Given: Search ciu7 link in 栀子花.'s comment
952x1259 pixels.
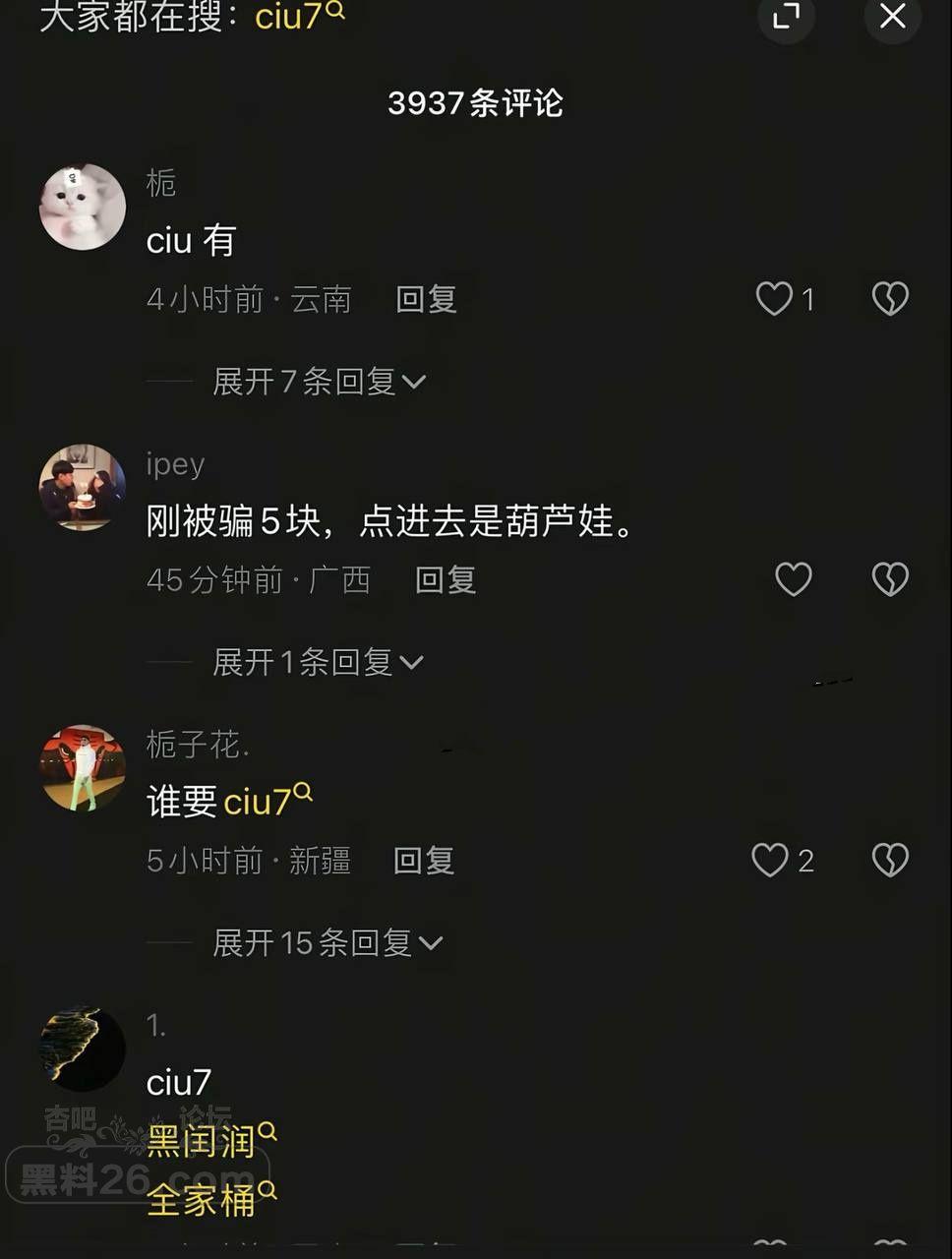Looking at the screenshot, I should click(267, 802).
